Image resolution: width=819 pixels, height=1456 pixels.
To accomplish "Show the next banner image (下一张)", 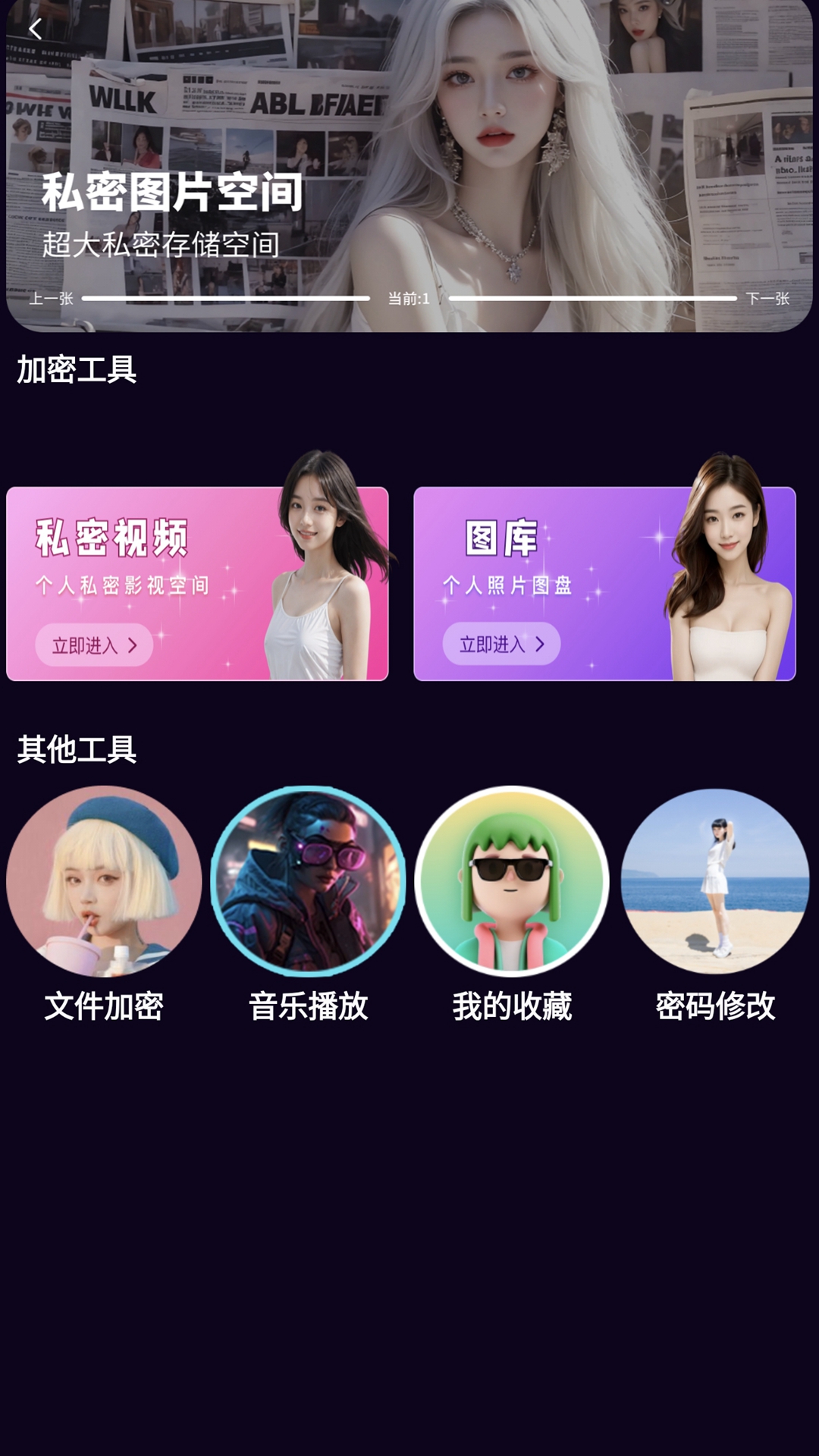I will point(767,299).
